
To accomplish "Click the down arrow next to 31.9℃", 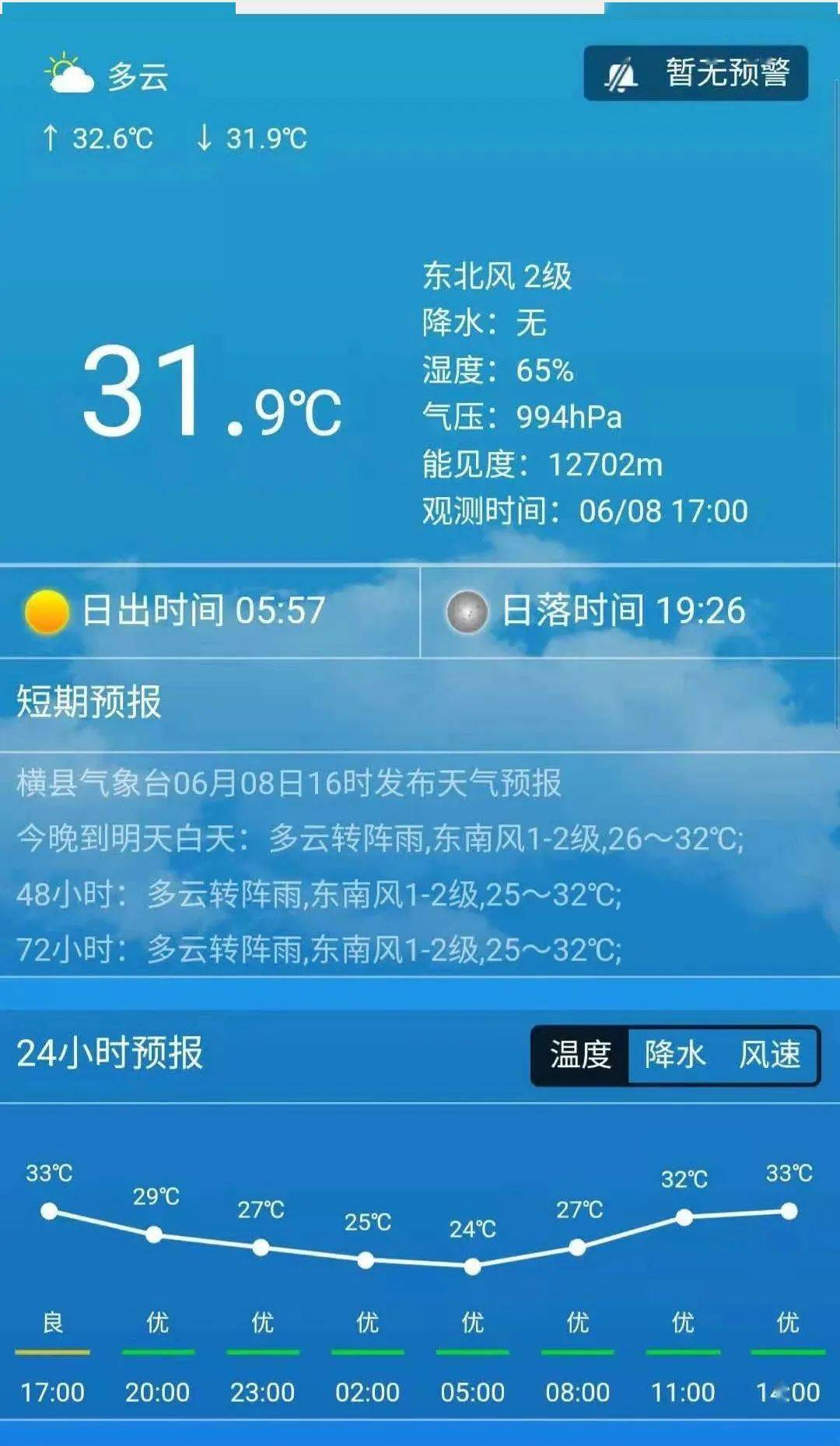I will pos(204,138).
